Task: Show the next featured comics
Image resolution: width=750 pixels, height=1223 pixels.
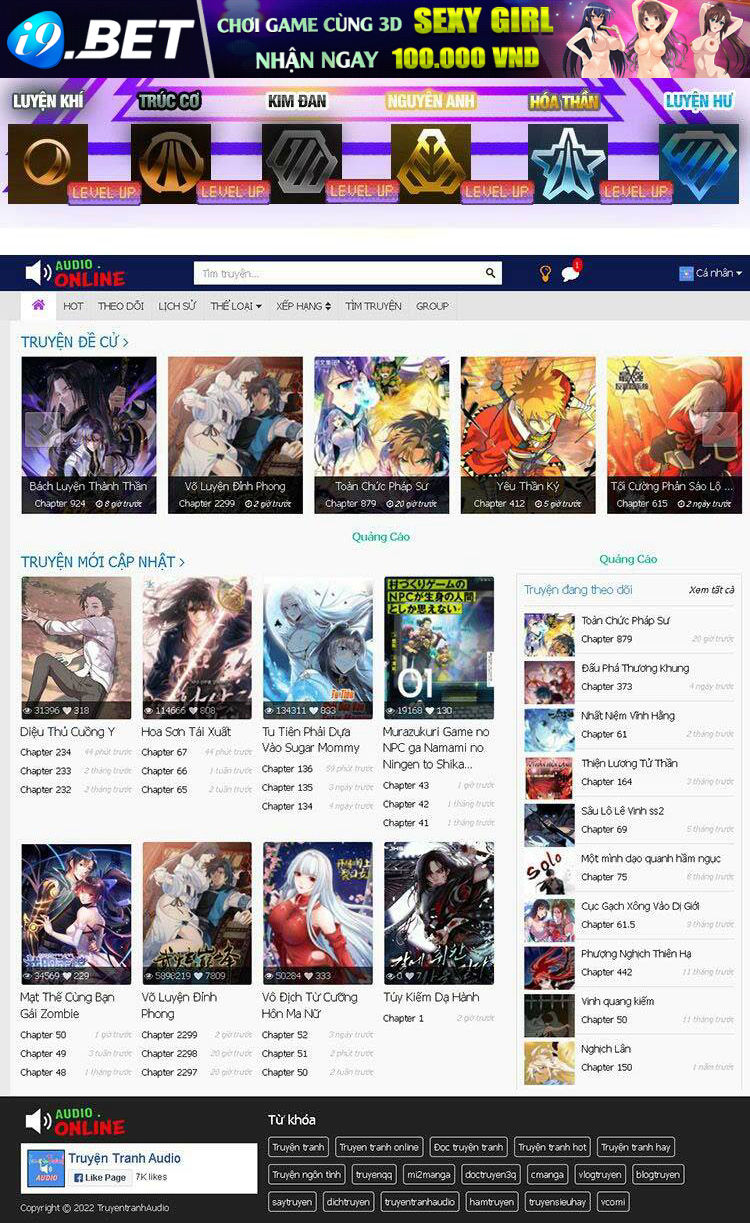Action: click(720, 429)
